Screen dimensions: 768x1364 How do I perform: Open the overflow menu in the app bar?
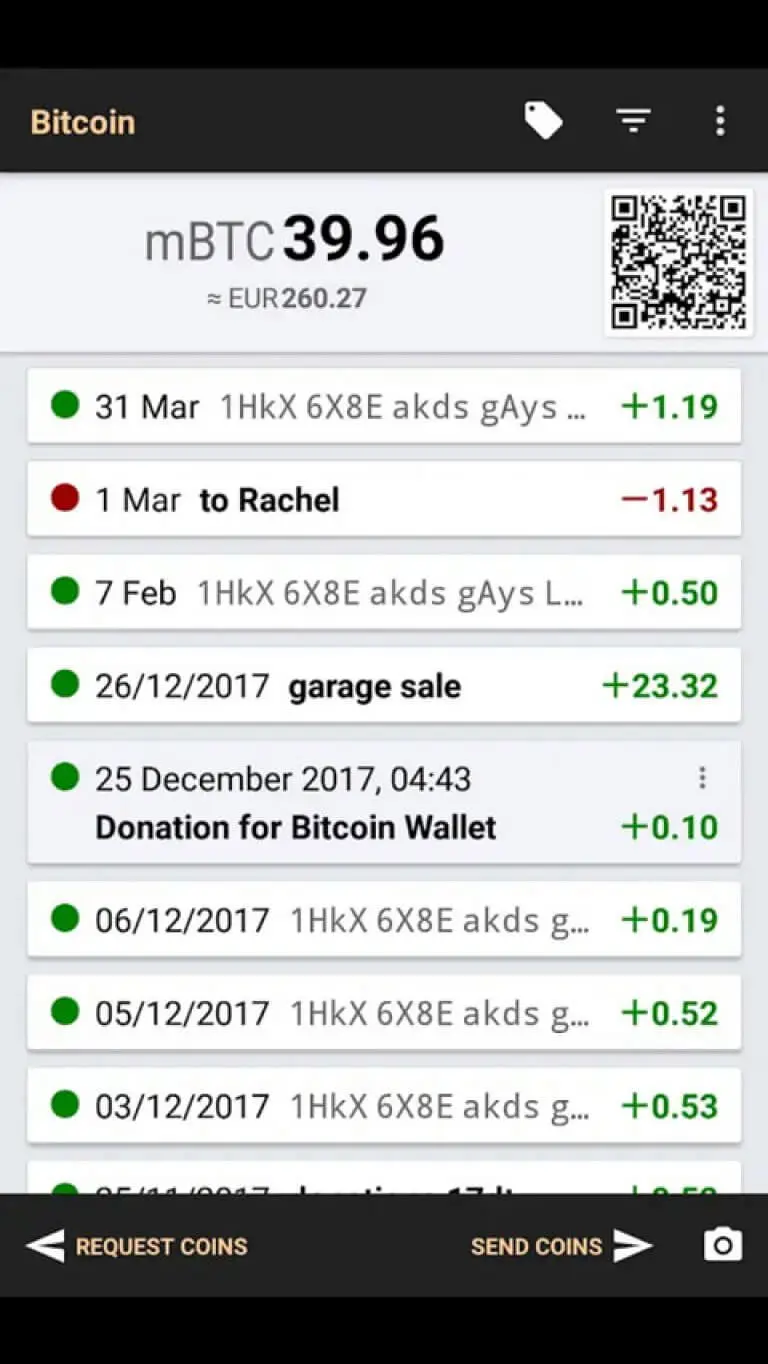coord(719,122)
